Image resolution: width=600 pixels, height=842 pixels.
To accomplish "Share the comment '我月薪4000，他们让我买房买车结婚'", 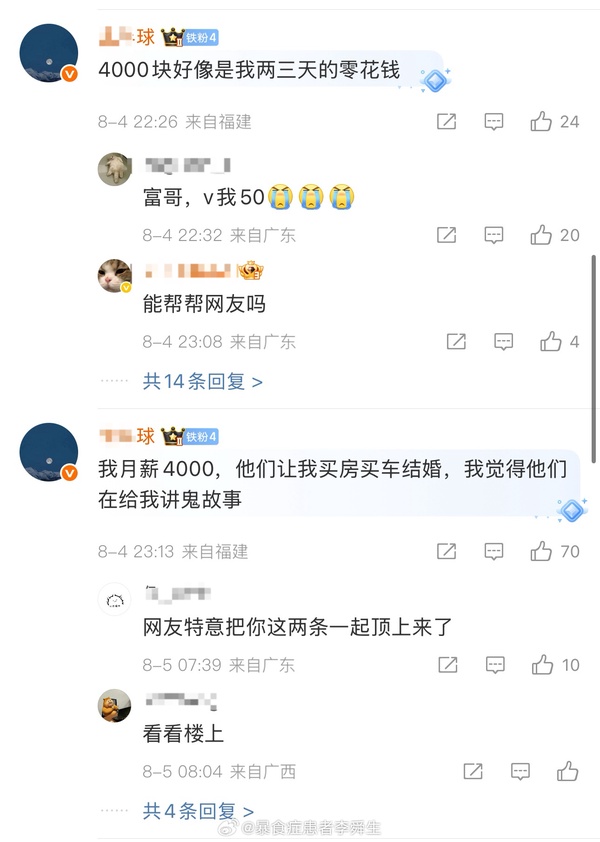I will pos(447,551).
